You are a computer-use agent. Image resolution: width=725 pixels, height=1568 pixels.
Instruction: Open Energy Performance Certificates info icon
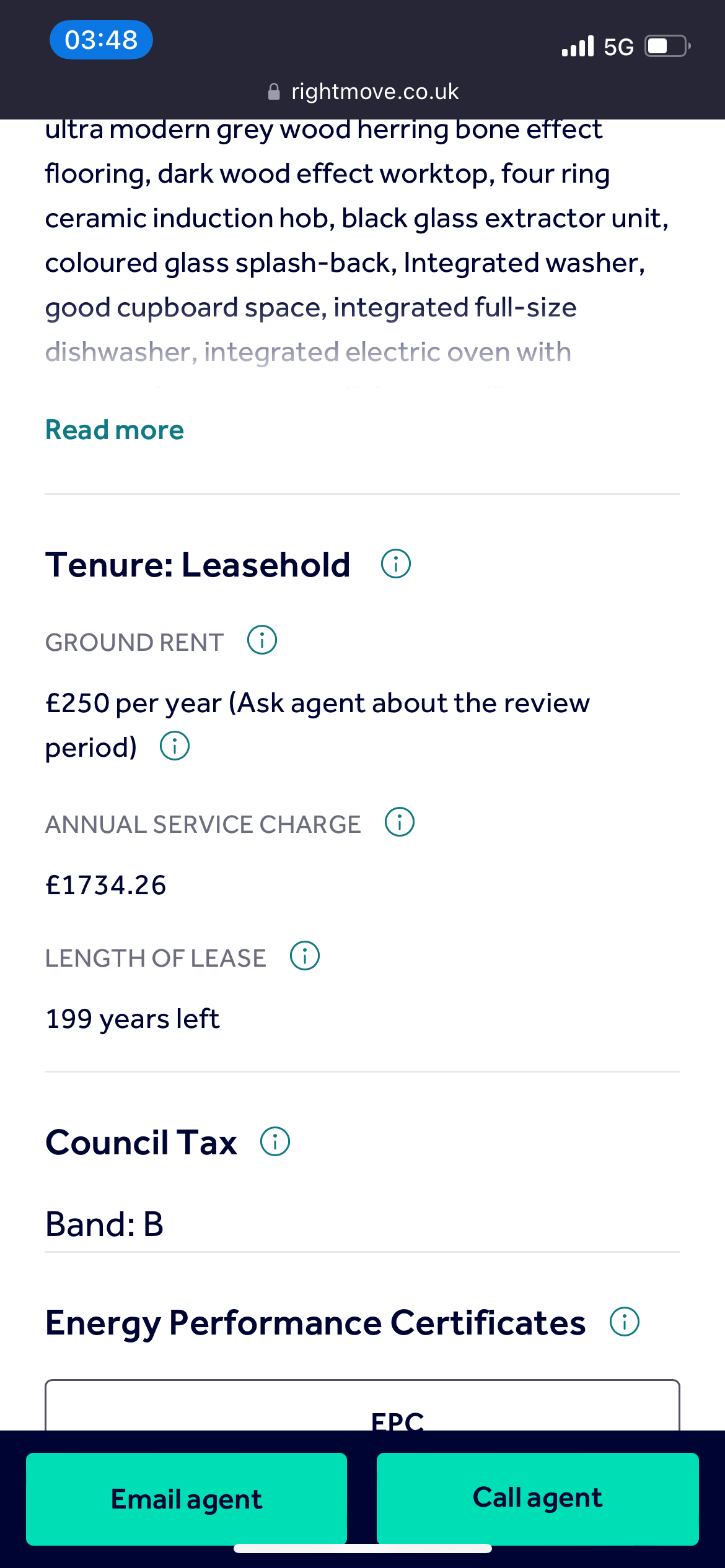click(625, 1322)
